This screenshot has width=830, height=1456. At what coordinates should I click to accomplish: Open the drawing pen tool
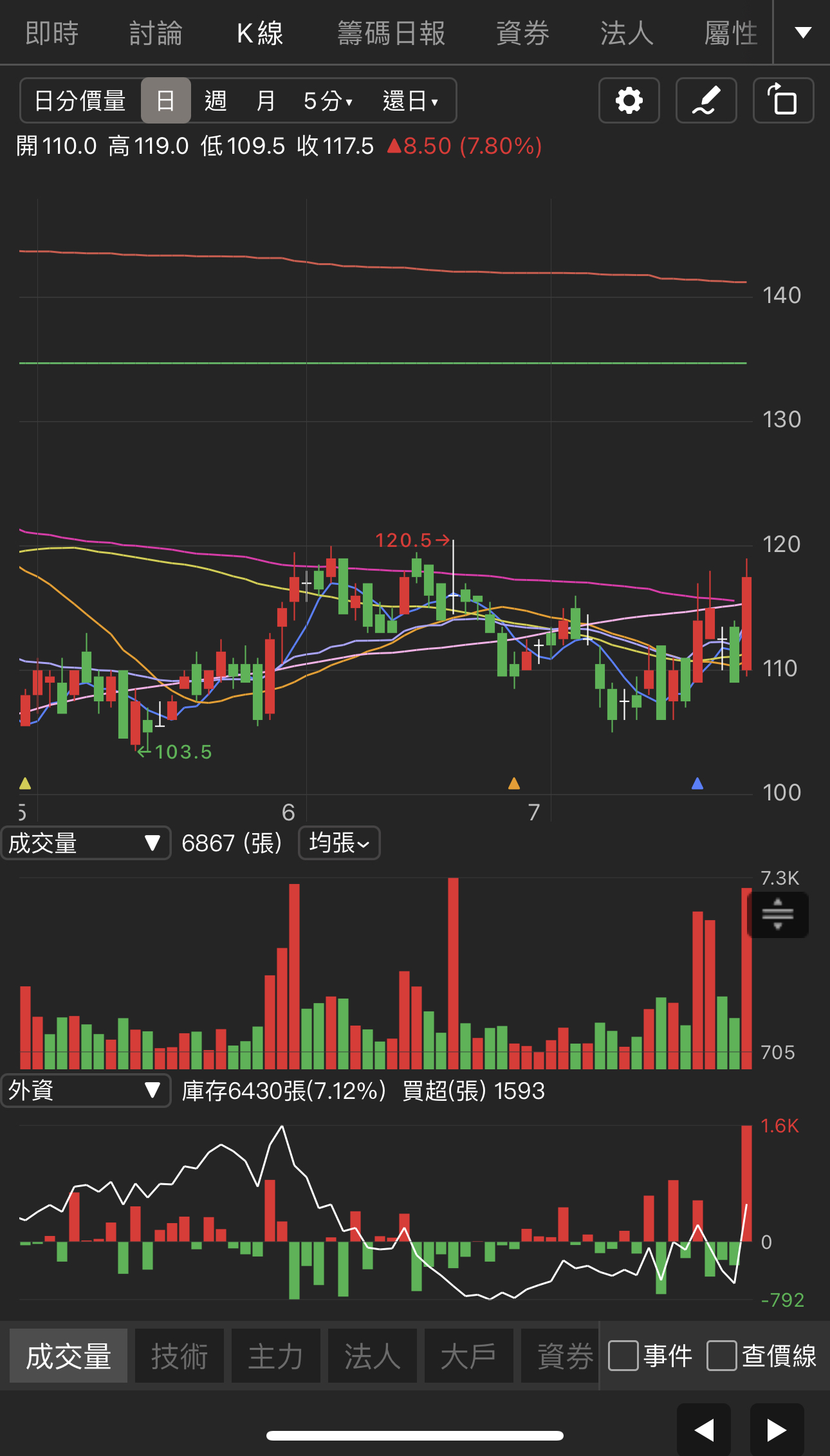tap(706, 100)
